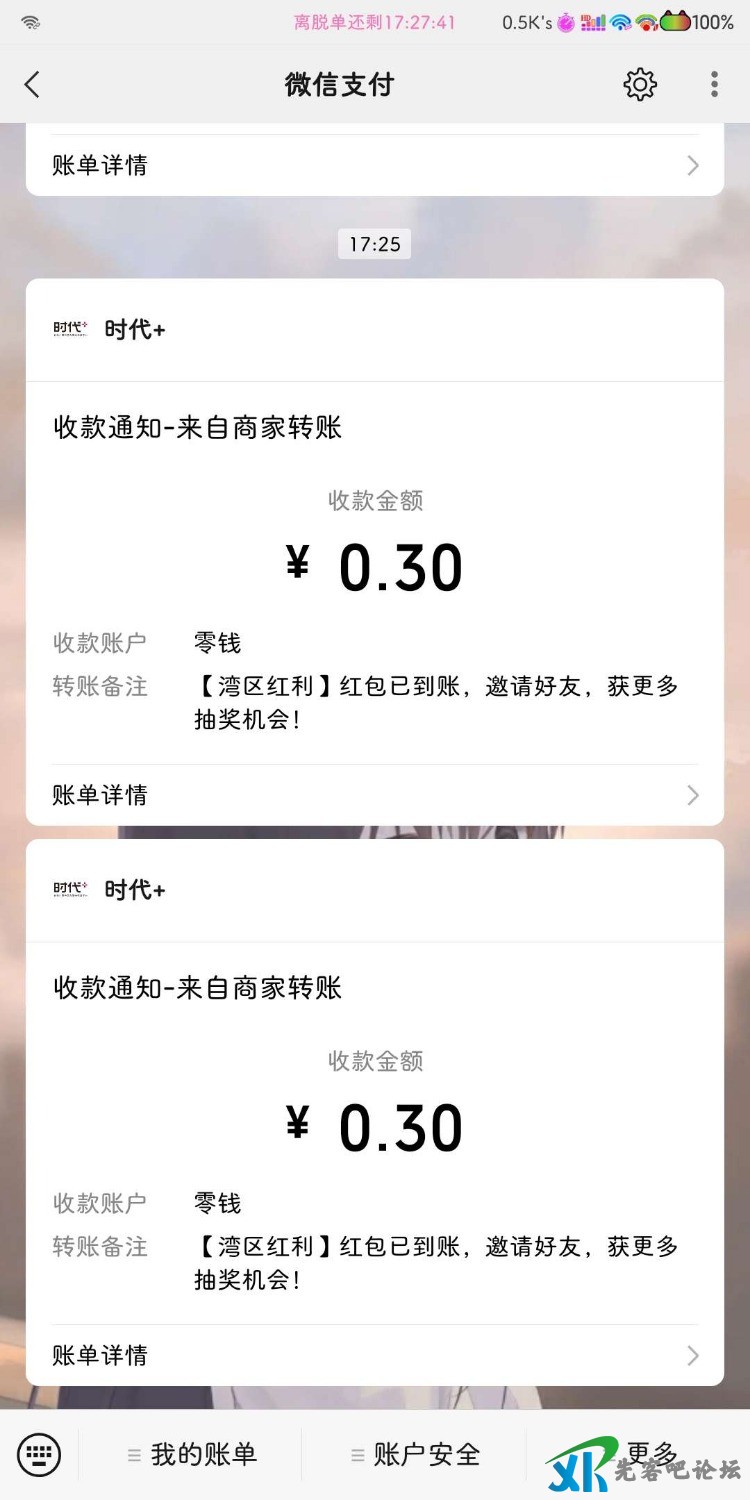Tap the ¥0.30 amount on first notification
Image resolution: width=750 pixels, height=1500 pixels.
pyautogui.click(x=375, y=565)
